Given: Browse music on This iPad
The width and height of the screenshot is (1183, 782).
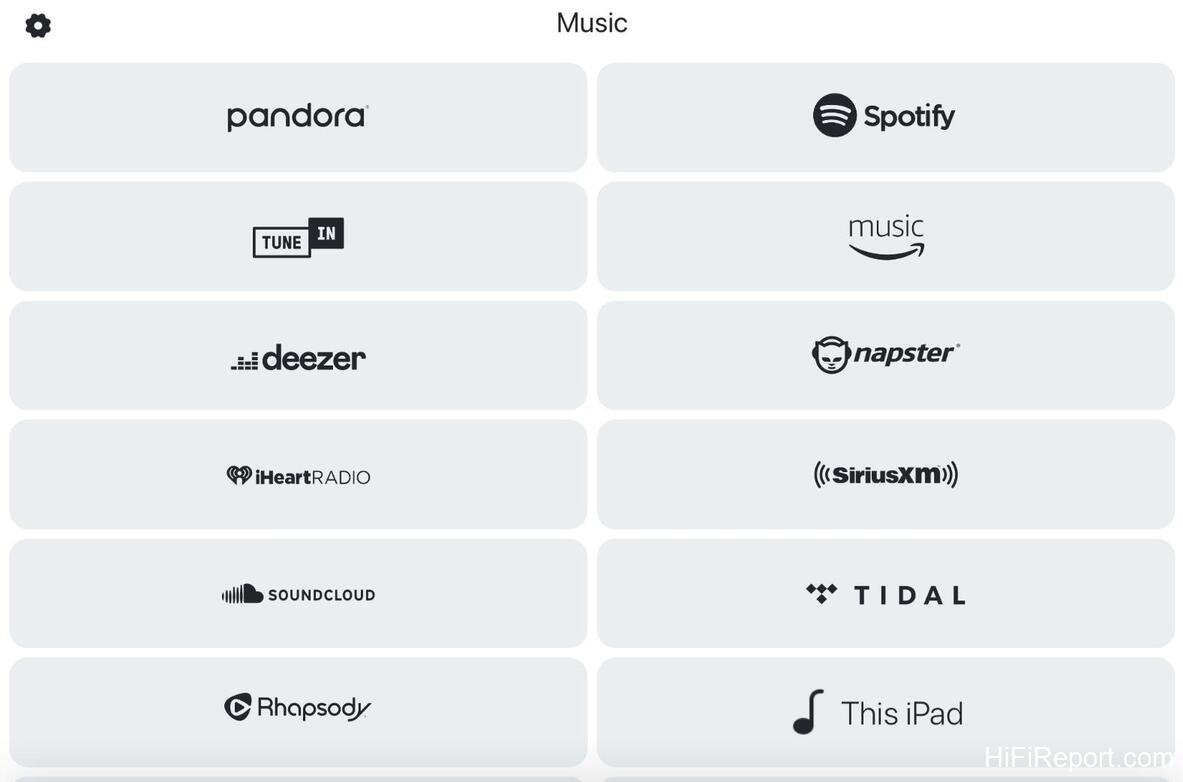Looking at the screenshot, I should (x=886, y=712).
